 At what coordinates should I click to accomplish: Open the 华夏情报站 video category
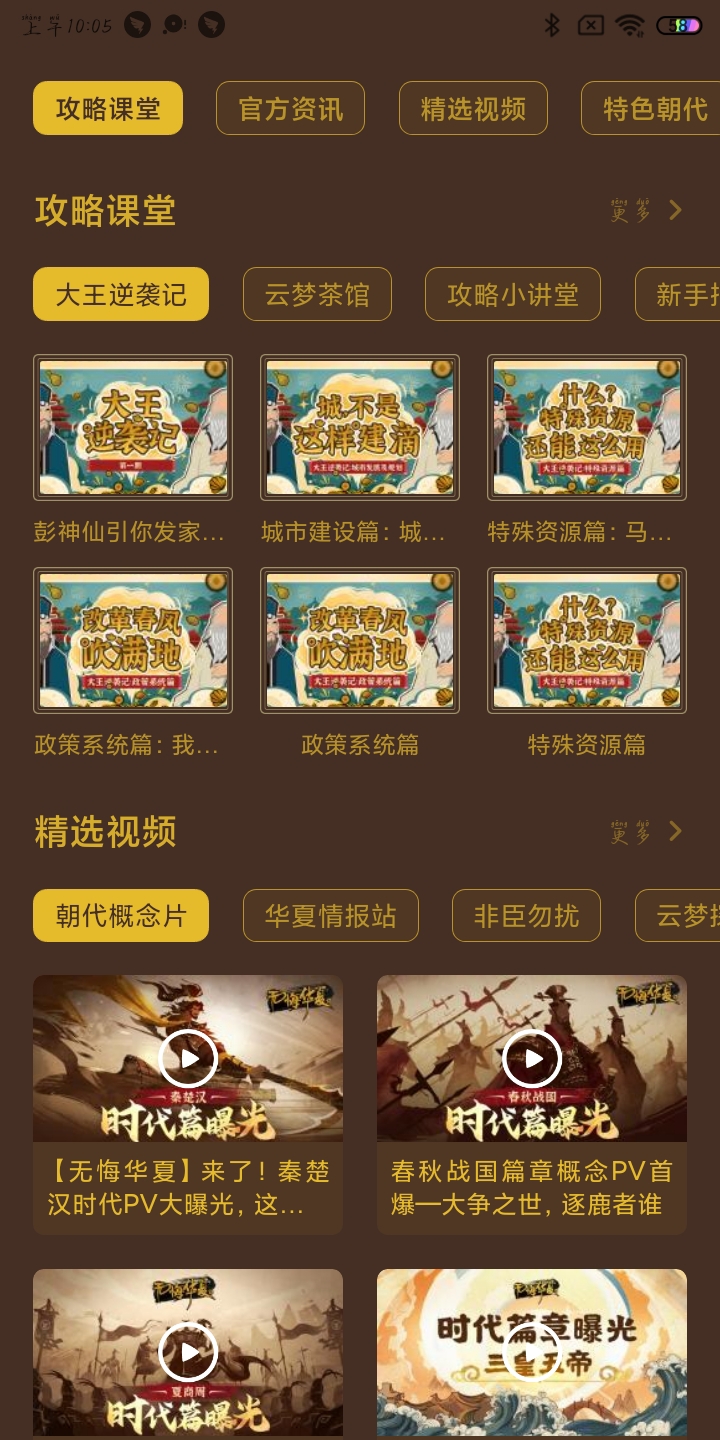click(331, 914)
